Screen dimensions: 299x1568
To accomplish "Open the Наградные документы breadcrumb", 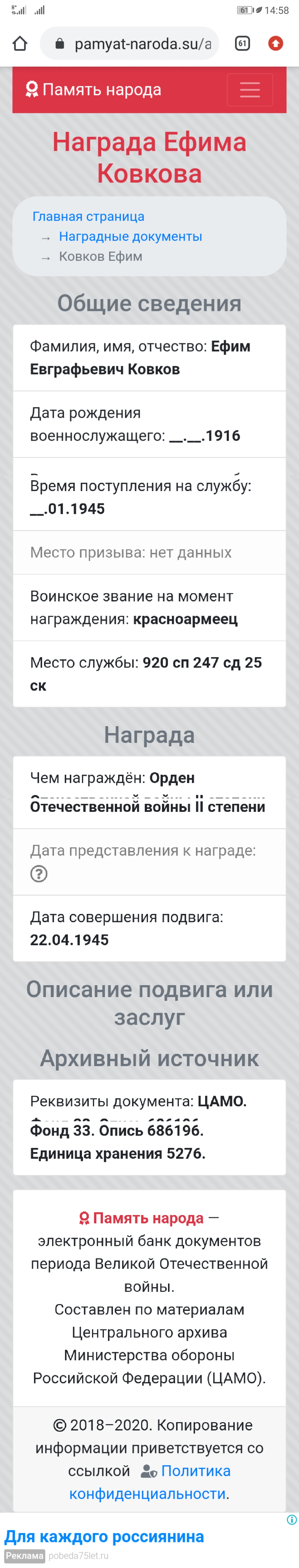I will 130,237.
